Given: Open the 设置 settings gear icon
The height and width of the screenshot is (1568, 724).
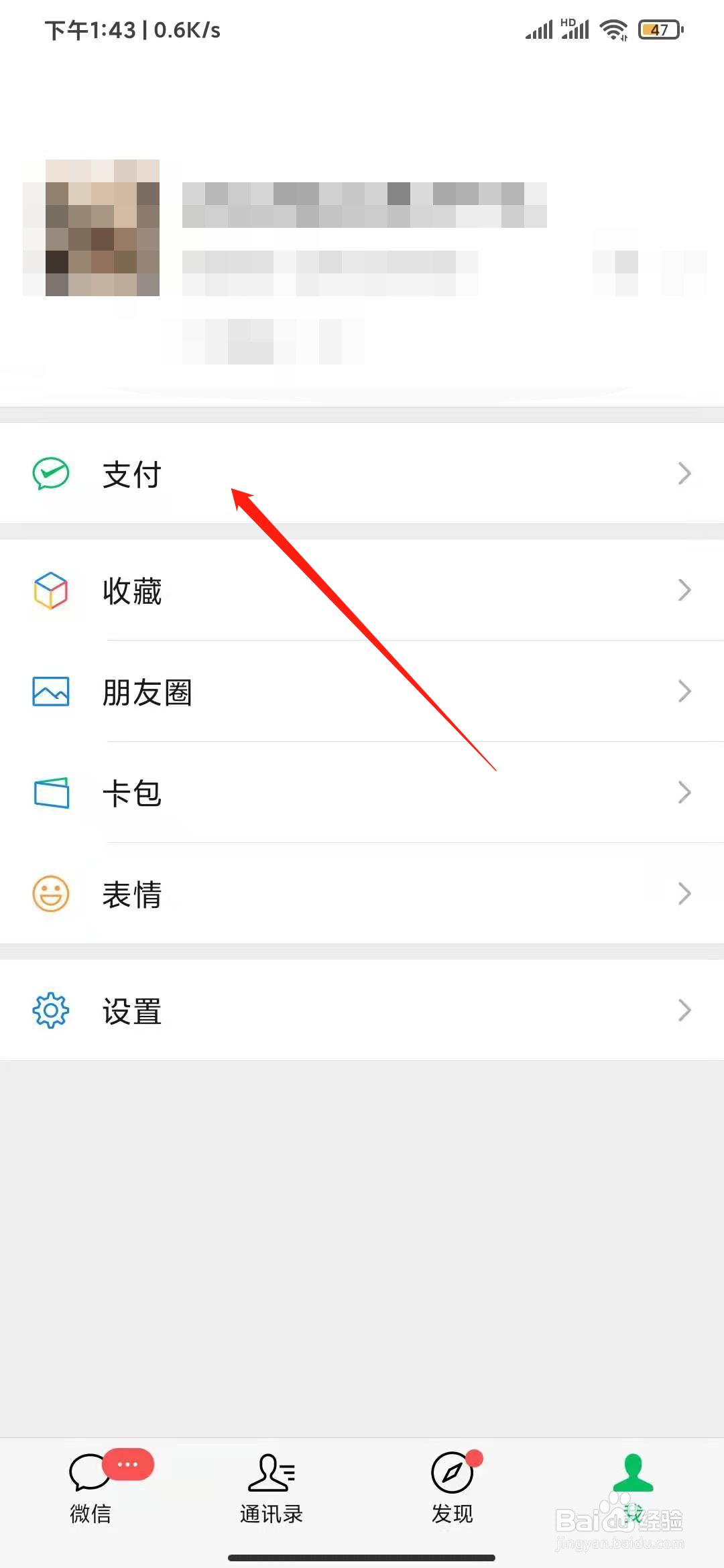Looking at the screenshot, I should (50, 1010).
